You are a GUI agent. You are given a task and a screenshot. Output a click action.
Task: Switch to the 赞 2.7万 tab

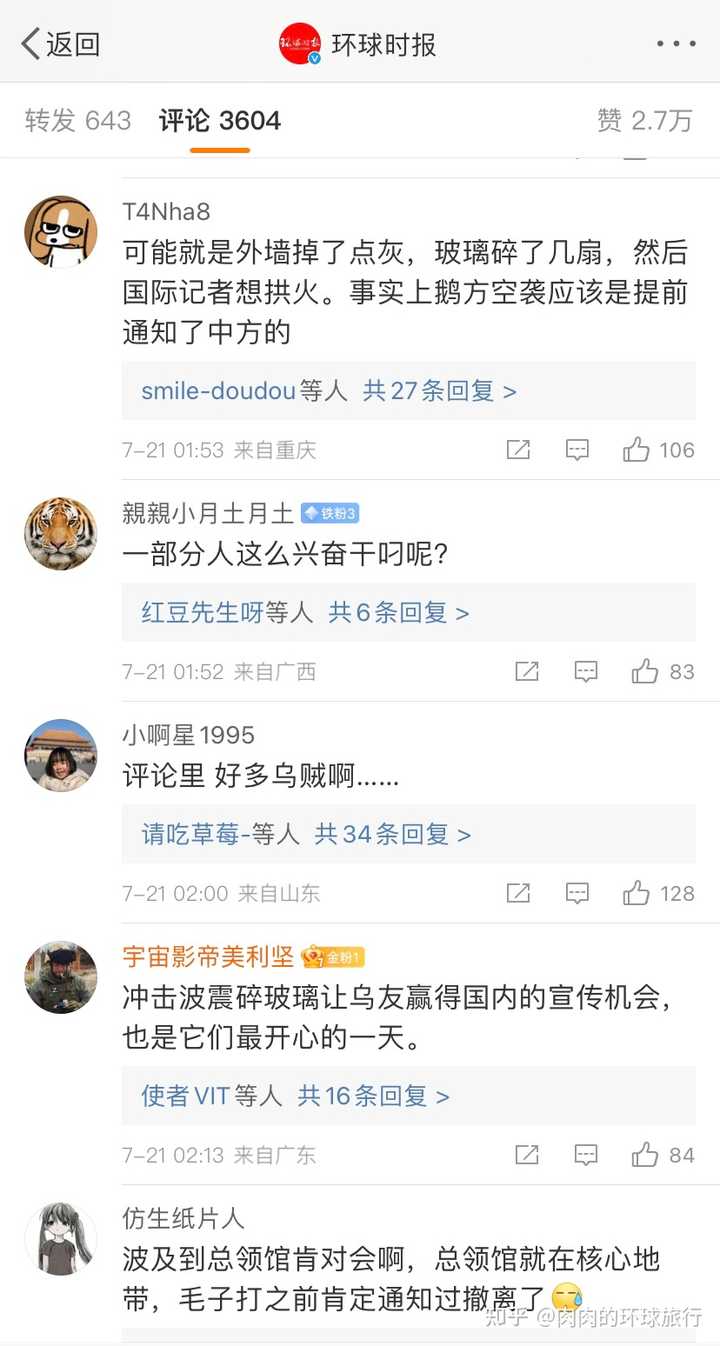click(x=644, y=120)
